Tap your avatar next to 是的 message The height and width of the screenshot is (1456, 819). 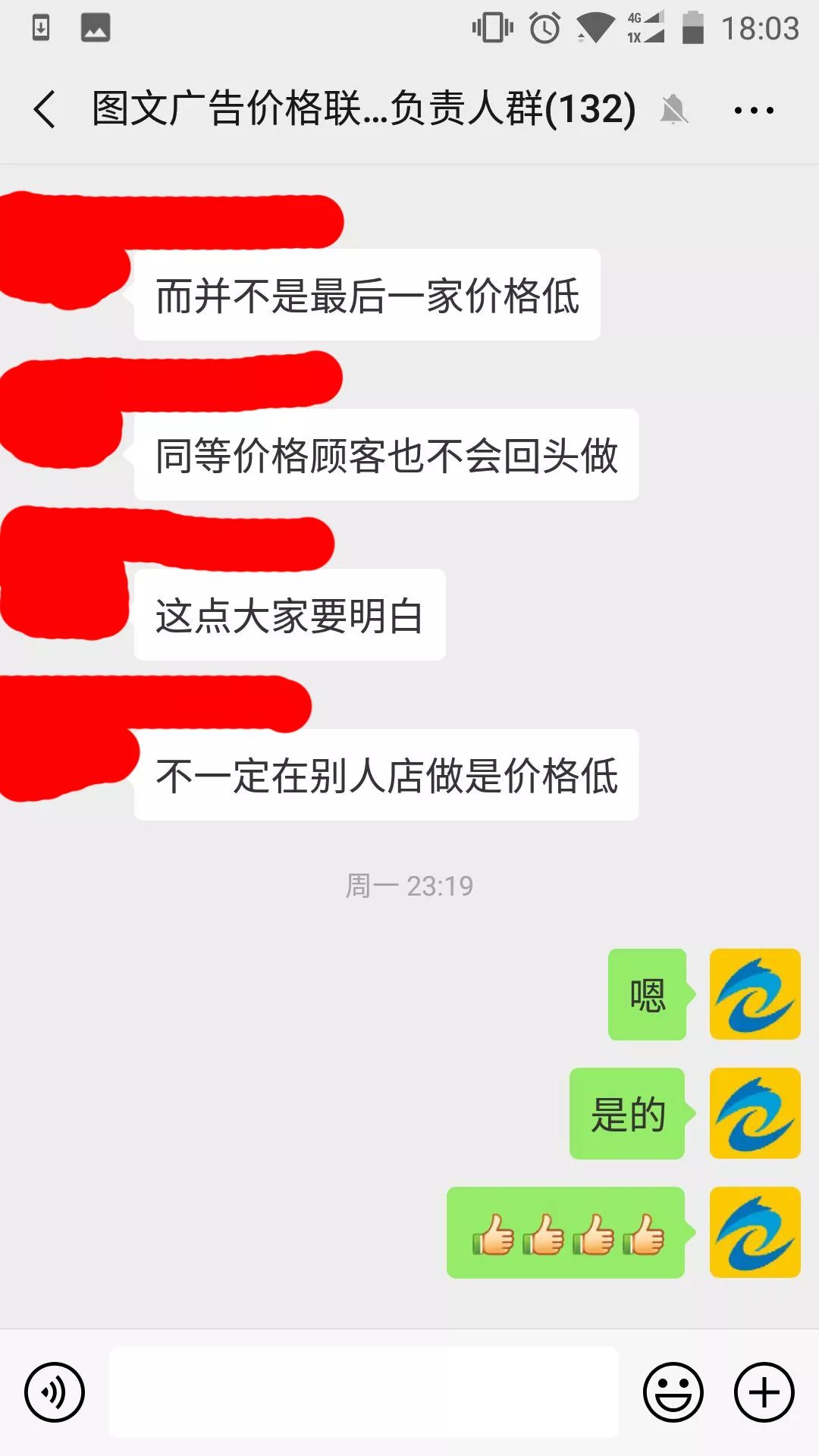[755, 1113]
